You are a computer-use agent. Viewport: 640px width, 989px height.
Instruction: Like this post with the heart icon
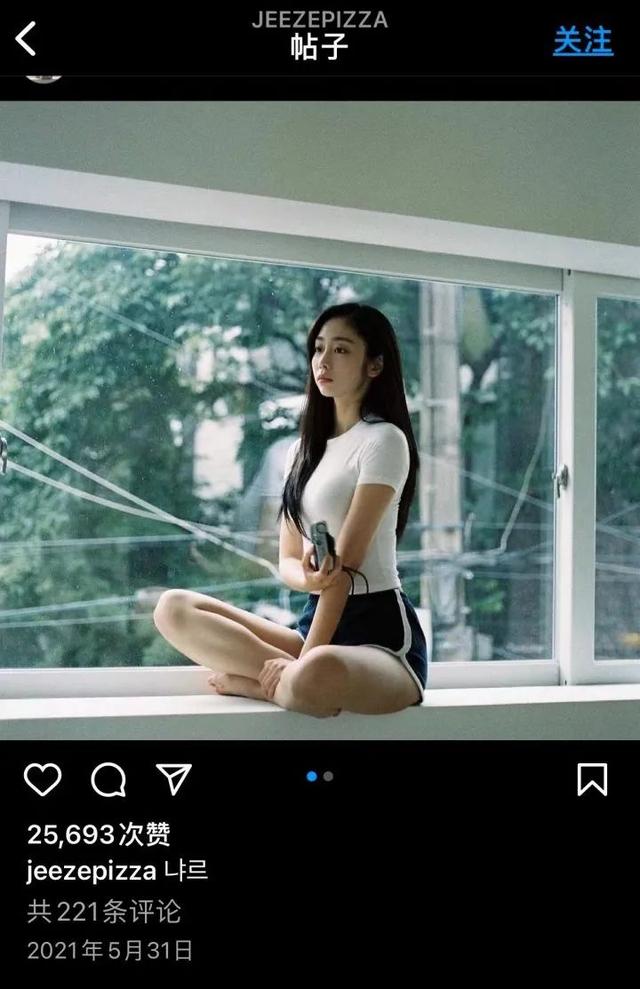click(42, 779)
